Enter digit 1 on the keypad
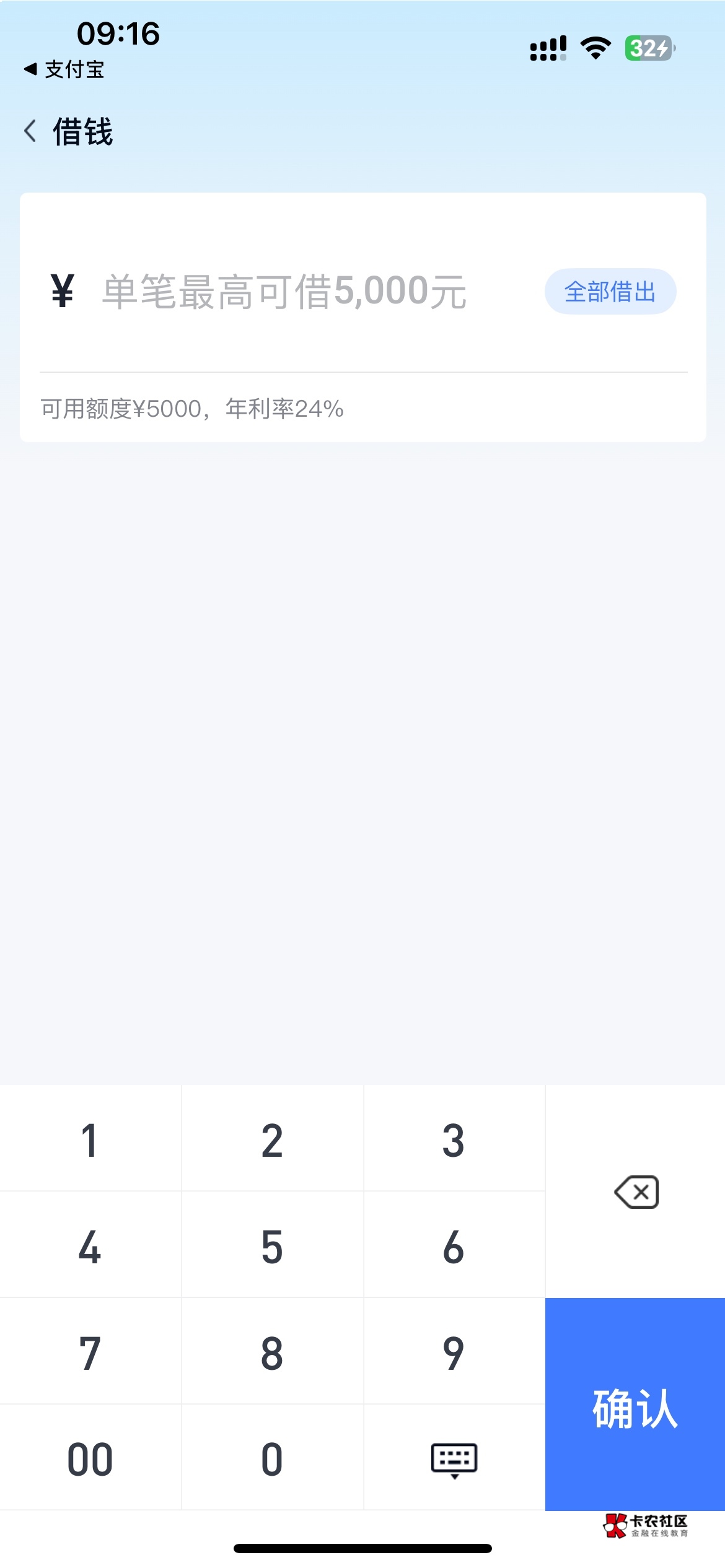The image size is (725, 1568). (90, 1140)
